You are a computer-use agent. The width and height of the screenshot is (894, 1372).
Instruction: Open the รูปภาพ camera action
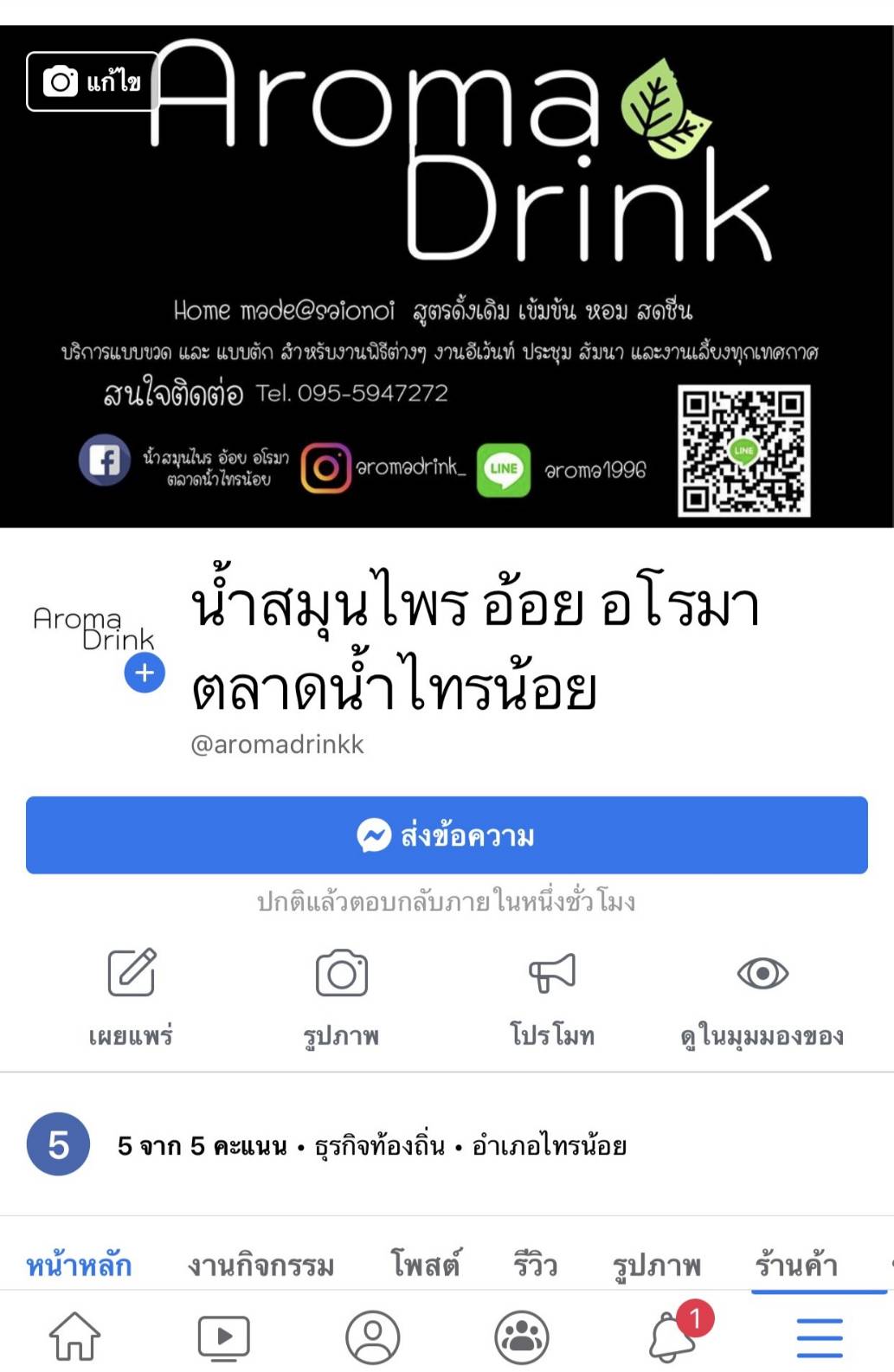pyautogui.click(x=341, y=995)
